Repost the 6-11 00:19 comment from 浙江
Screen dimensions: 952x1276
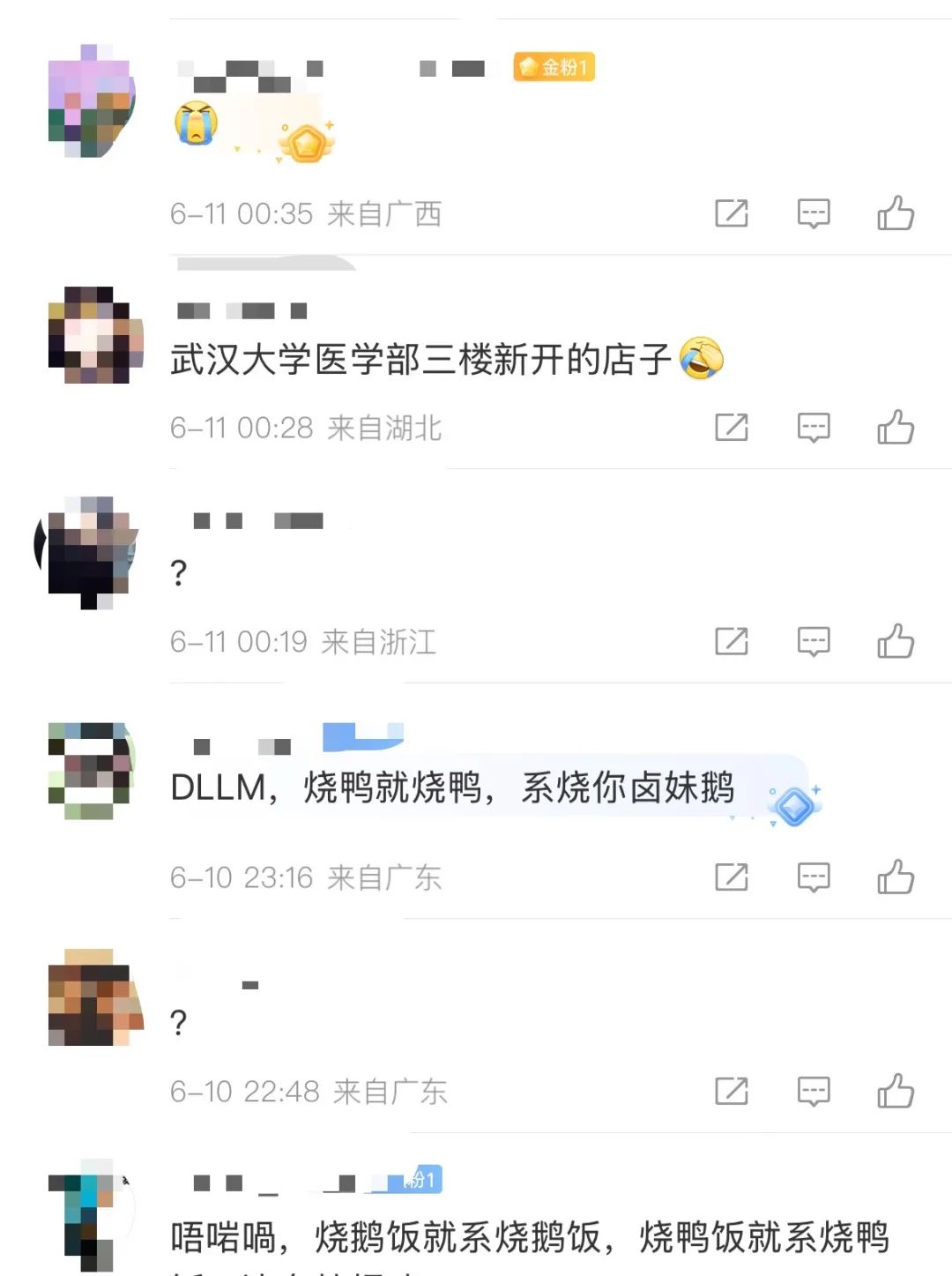[x=732, y=641]
